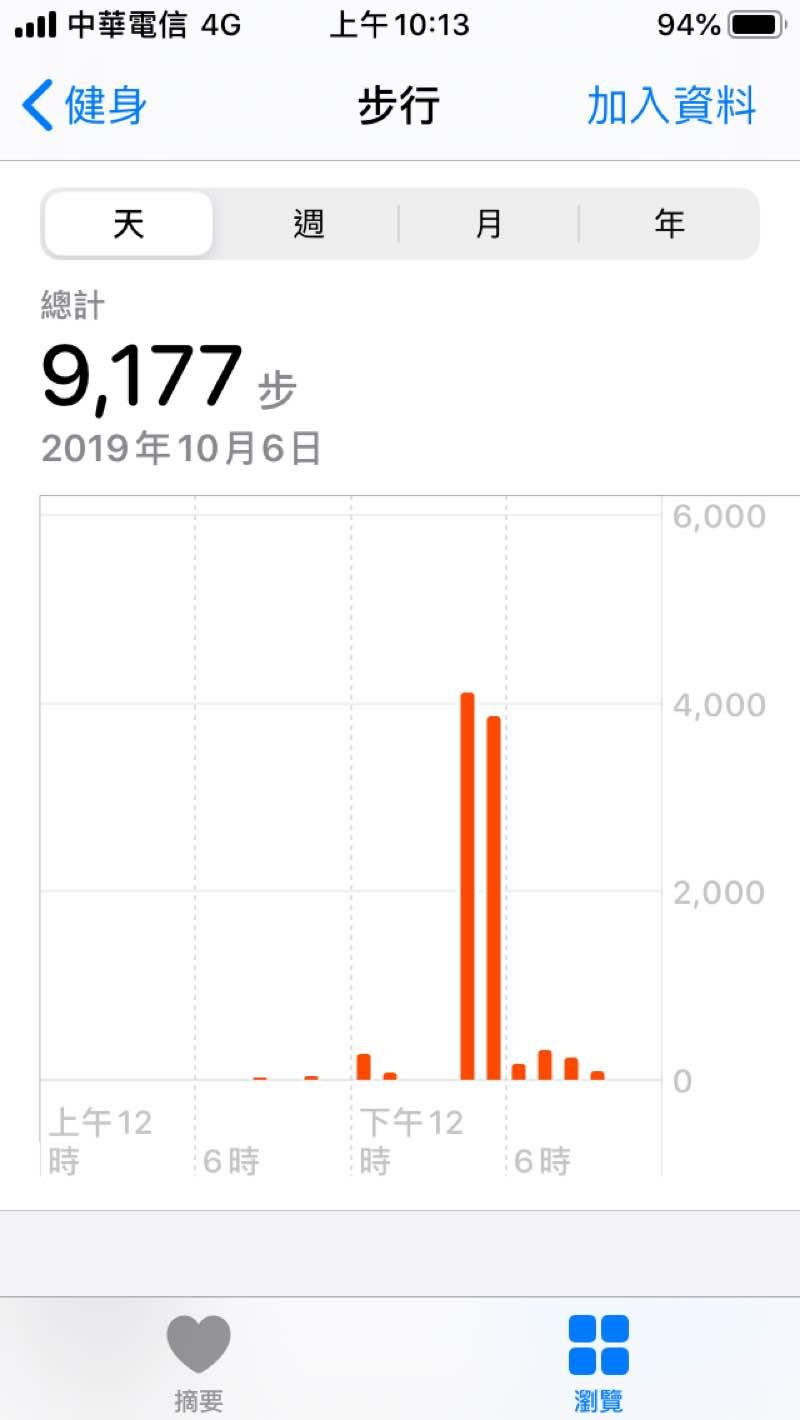Go back to 健身
Screen dimensions: 800x1420
(x=85, y=106)
